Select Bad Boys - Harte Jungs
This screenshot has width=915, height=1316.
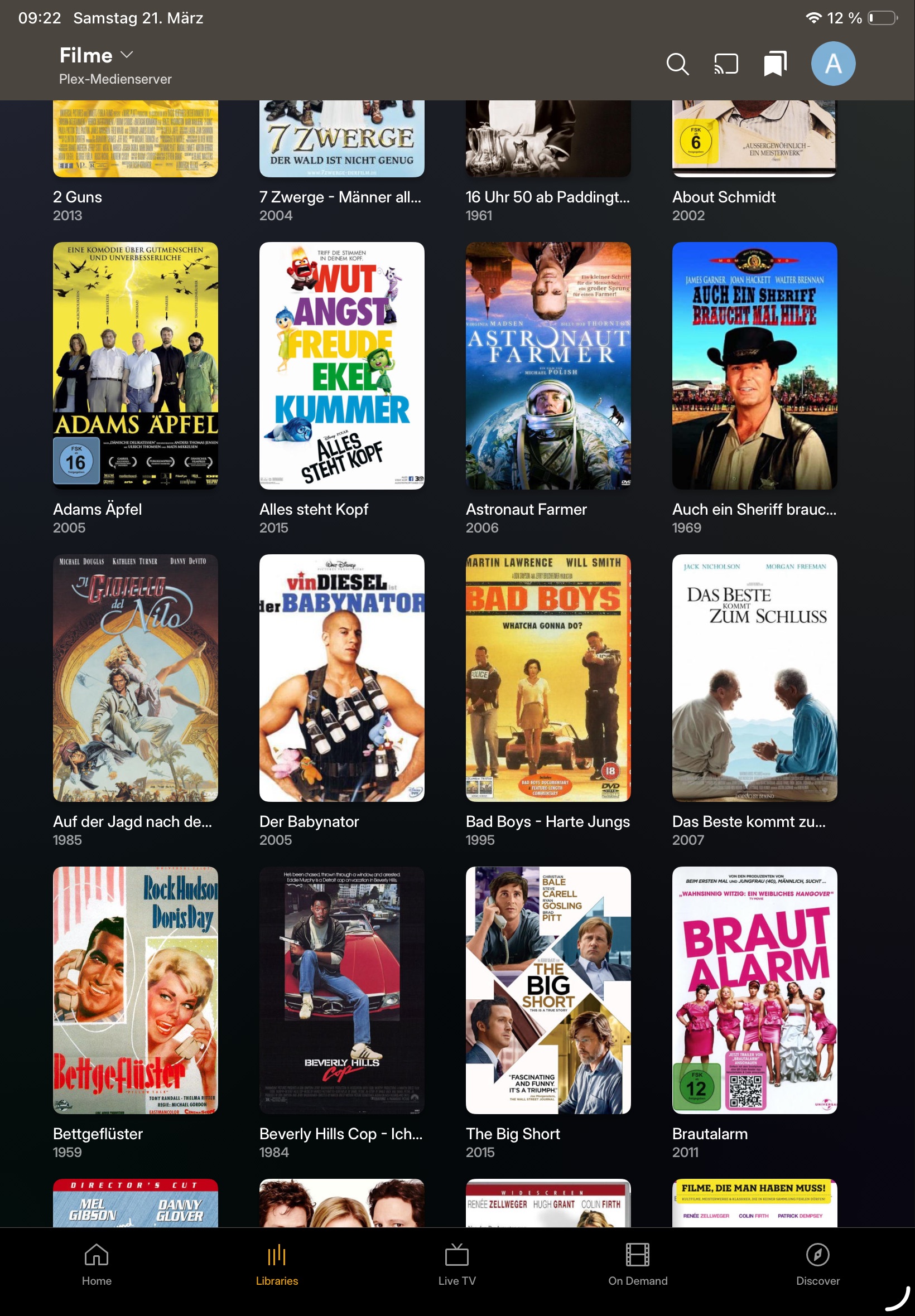[548, 678]
